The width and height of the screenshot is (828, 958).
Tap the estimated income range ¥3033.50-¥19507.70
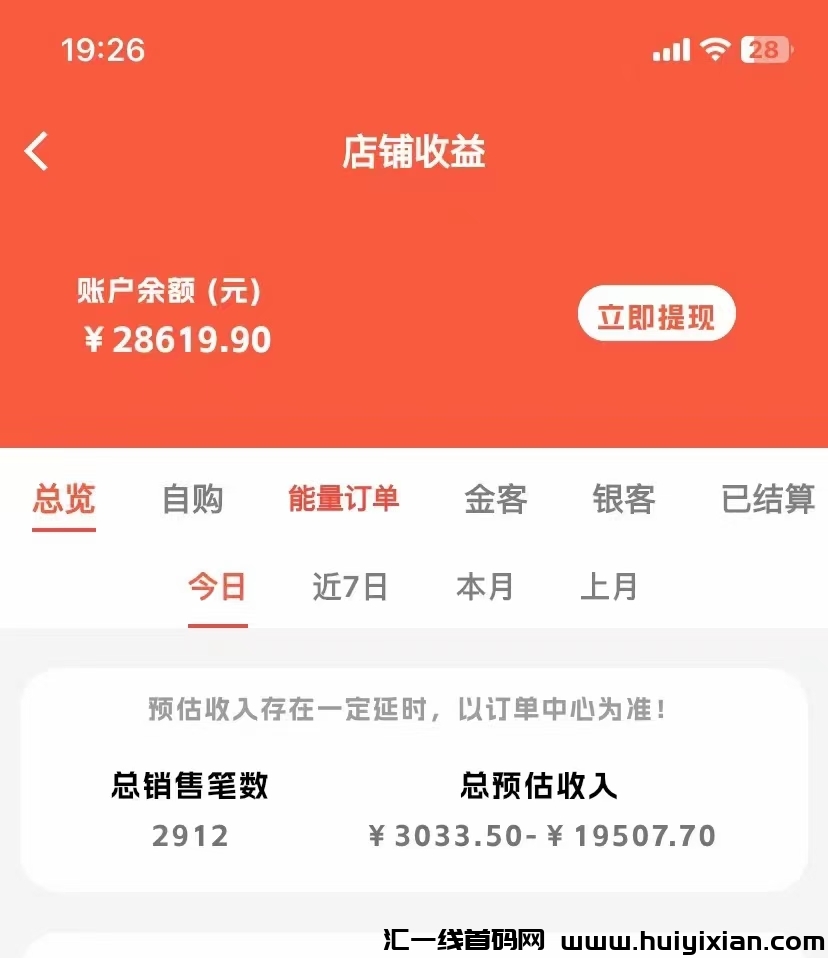coord(541,835)
